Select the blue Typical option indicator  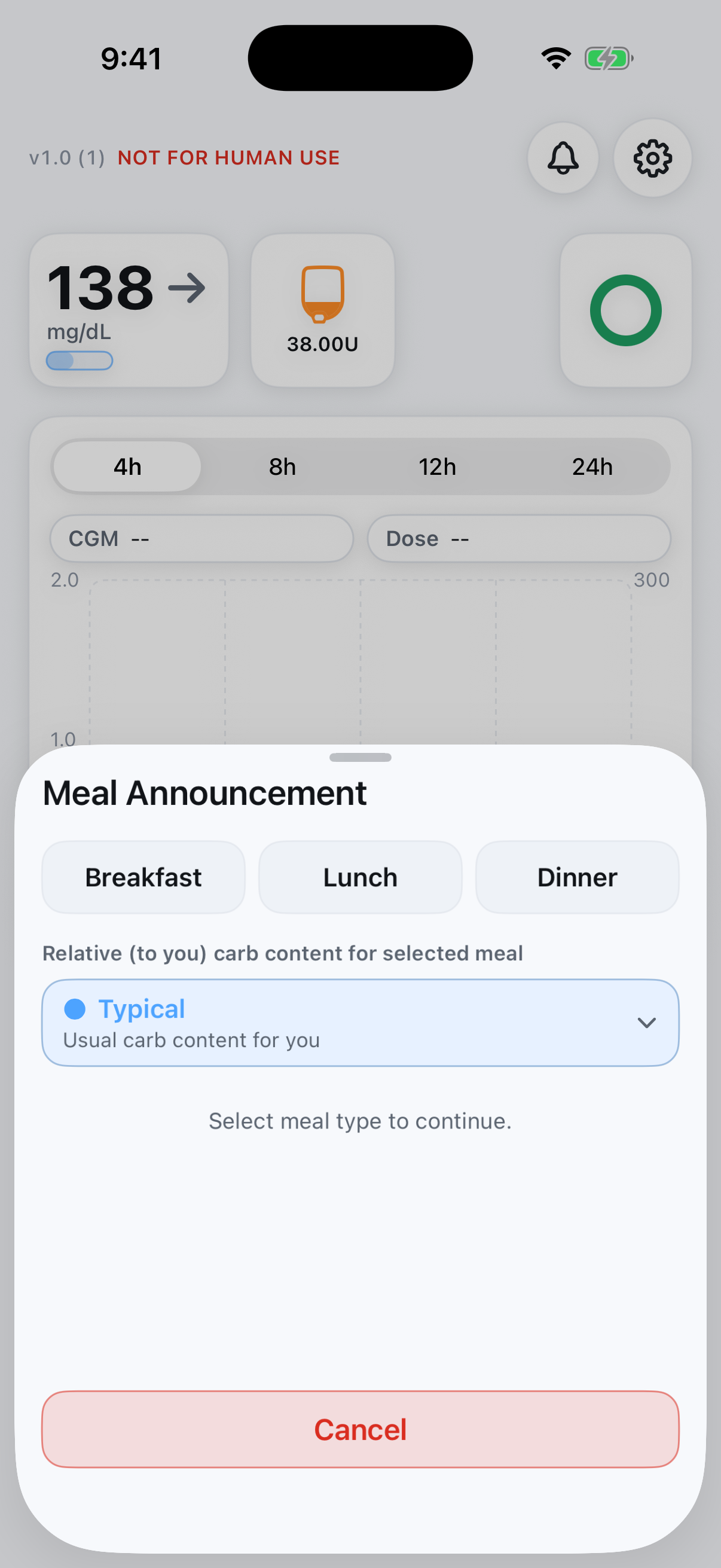pos(75,1009)
